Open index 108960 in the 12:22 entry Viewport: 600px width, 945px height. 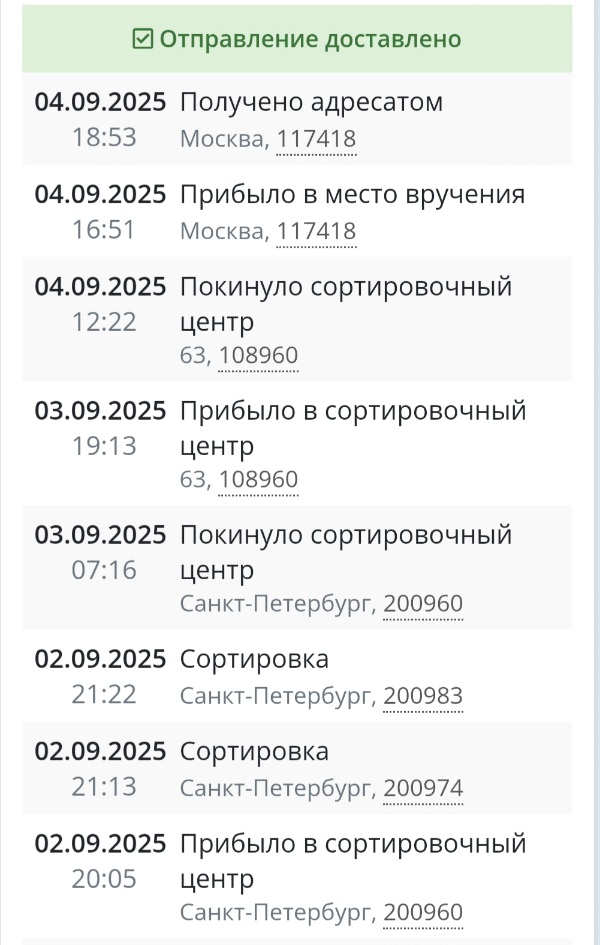tap(258, 356)
